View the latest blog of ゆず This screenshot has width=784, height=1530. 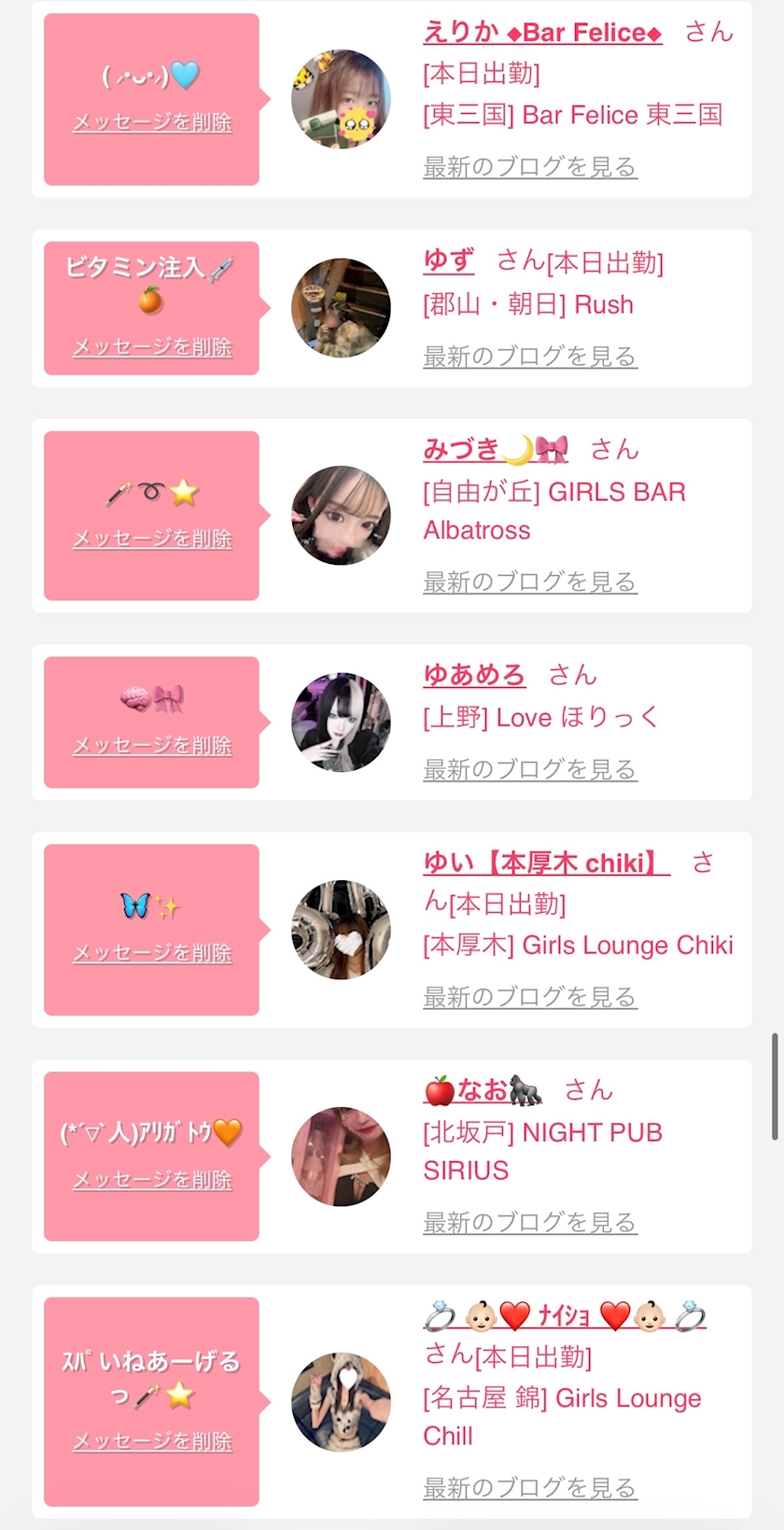point(529,357)
